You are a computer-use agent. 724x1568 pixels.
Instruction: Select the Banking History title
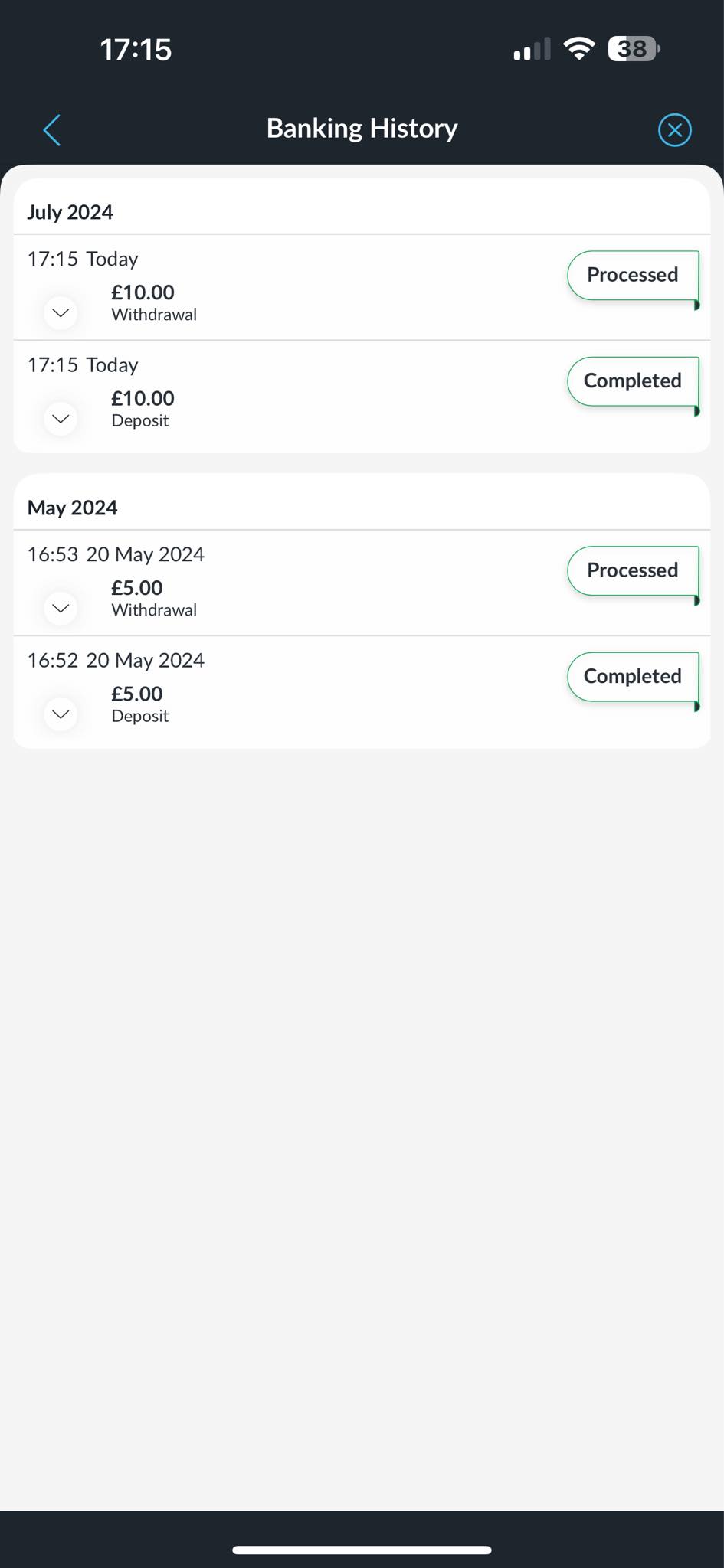[361, 128]
